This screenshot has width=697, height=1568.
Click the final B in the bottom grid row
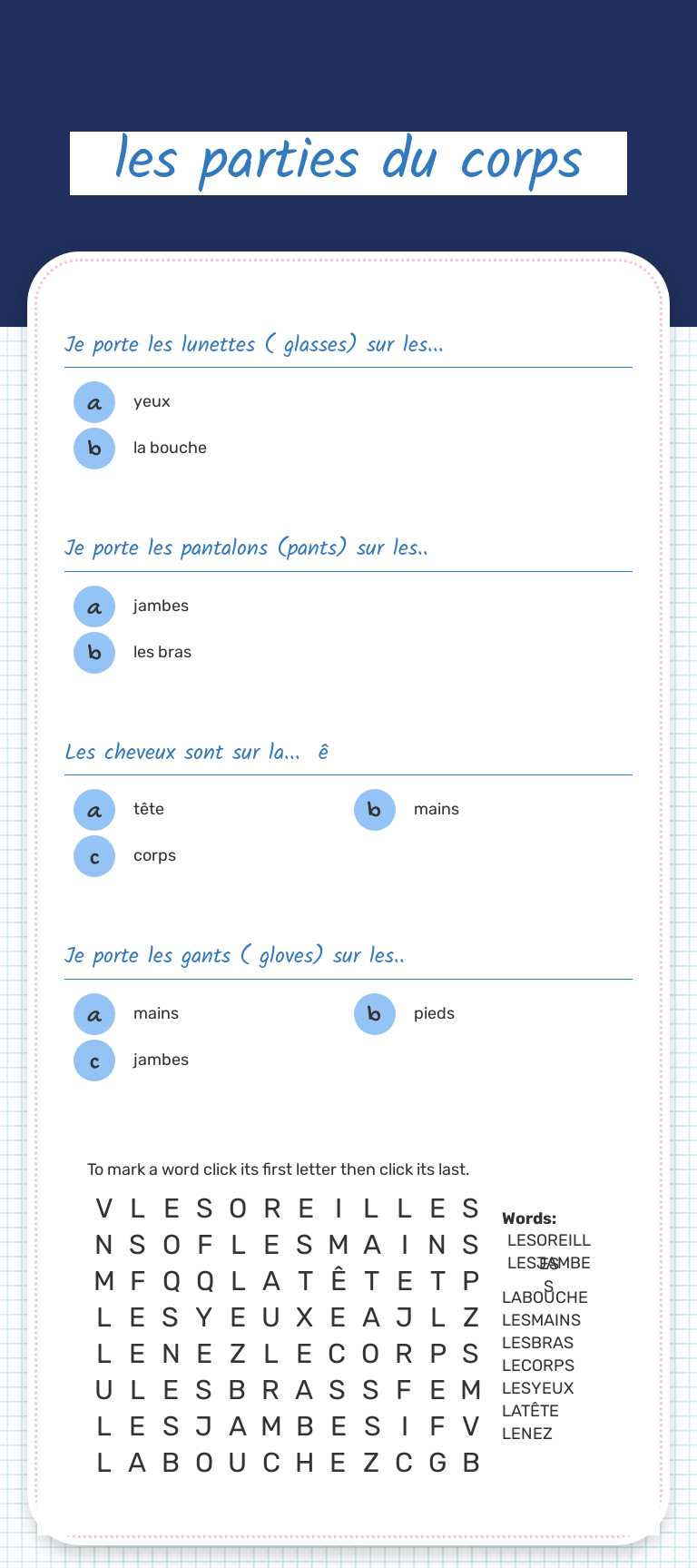pos(470,1463)
